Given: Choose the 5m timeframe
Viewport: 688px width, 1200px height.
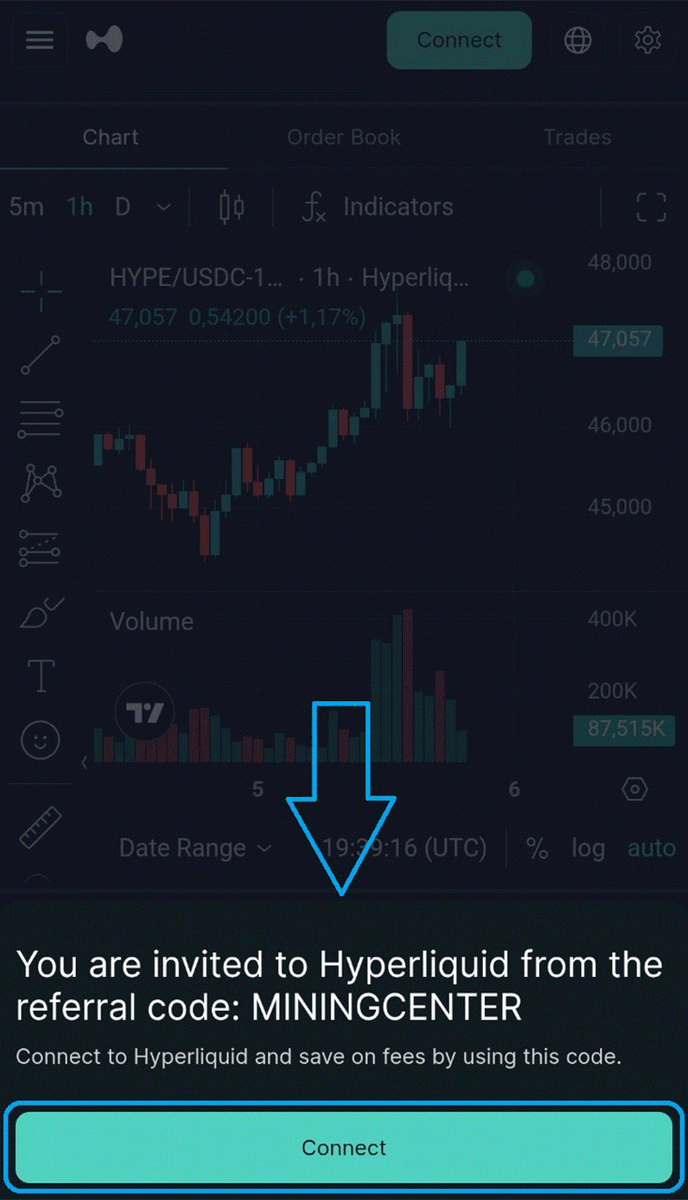Looking at the screenshot, I should (27, 207).
